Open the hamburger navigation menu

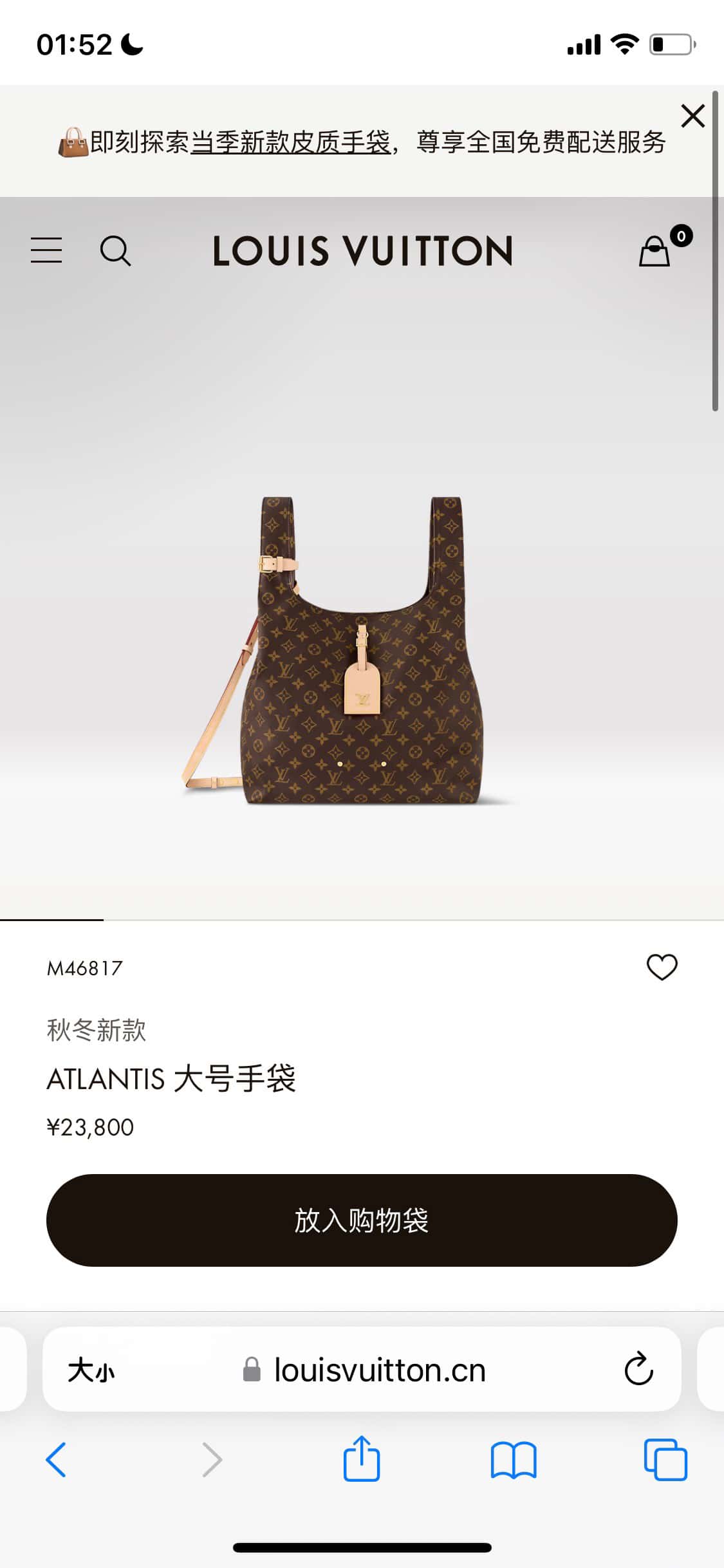pyautogui.click(x=46, y=250)
